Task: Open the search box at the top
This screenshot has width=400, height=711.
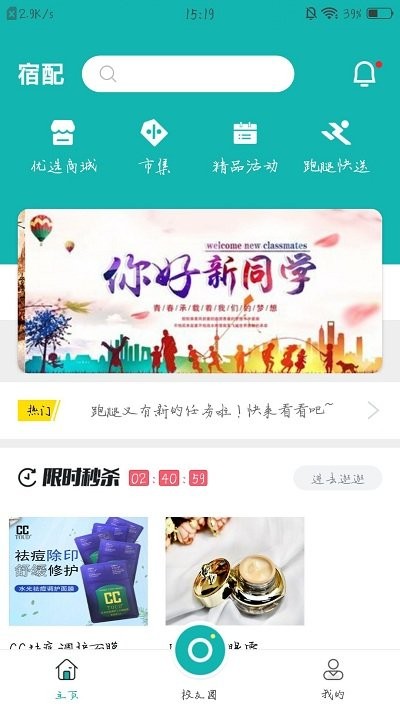Action: 188,73
